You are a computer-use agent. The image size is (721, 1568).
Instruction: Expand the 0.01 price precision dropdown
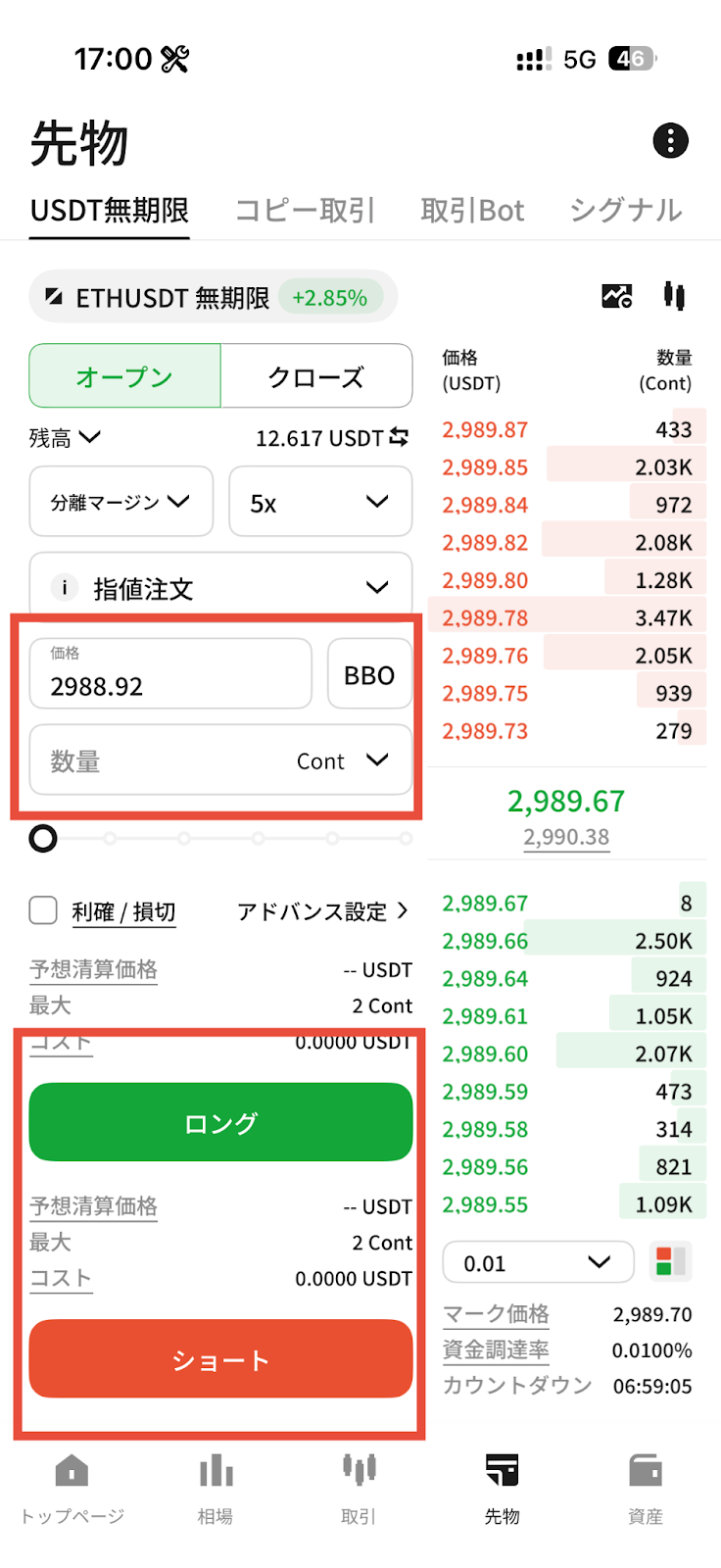pyautogui.click(x=538, y=1262)
